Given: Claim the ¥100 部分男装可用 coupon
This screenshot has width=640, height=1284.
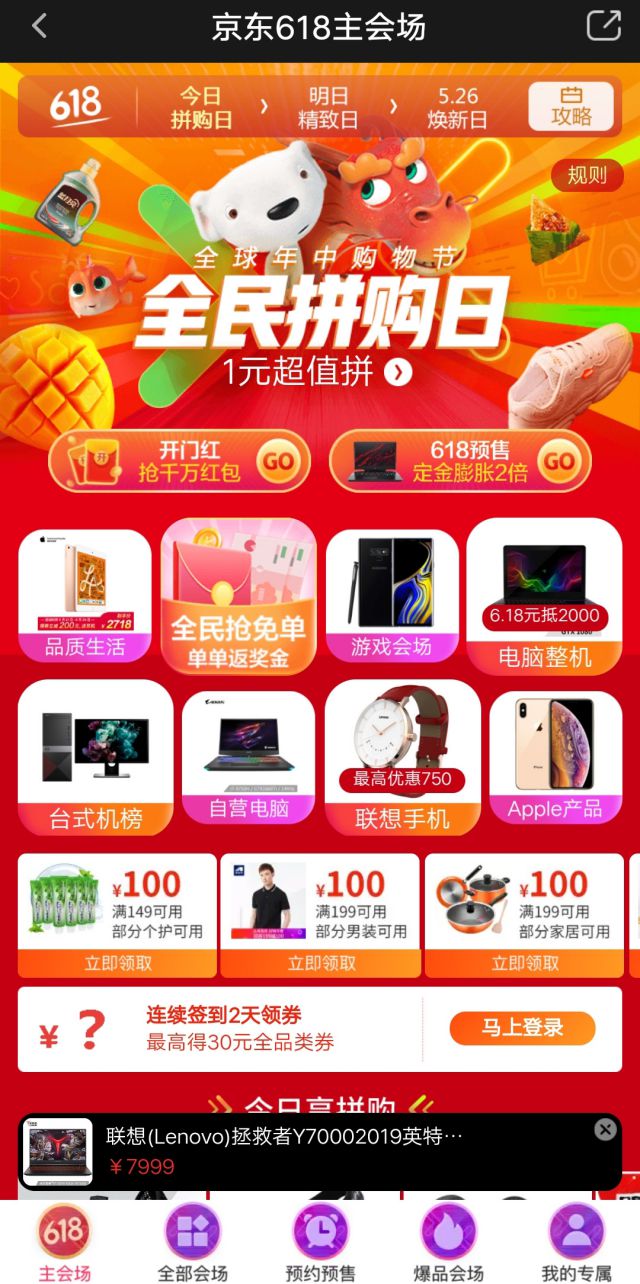Looking at the screenshot, I should pyautogui.click(x=321, y=963).
